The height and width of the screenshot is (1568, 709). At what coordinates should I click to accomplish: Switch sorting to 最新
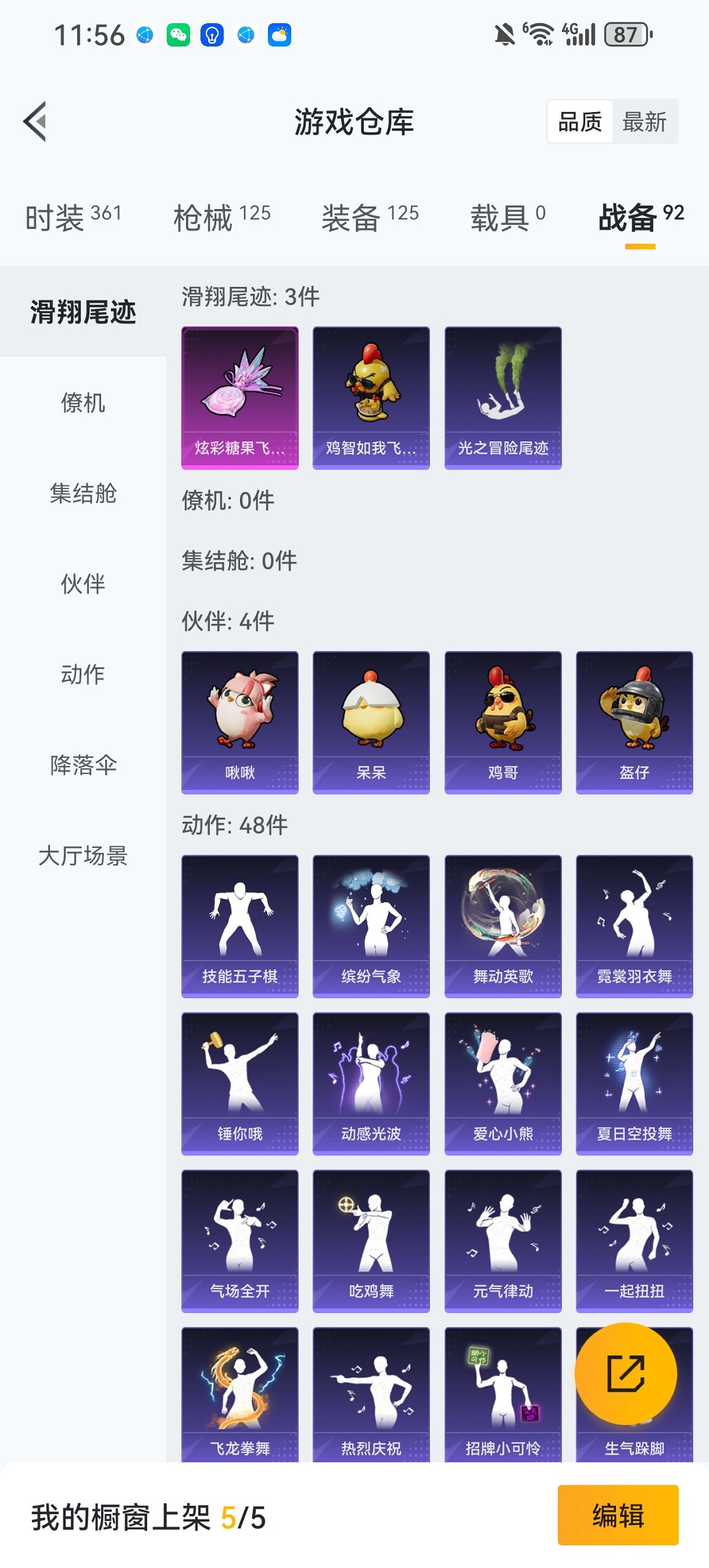645,122
